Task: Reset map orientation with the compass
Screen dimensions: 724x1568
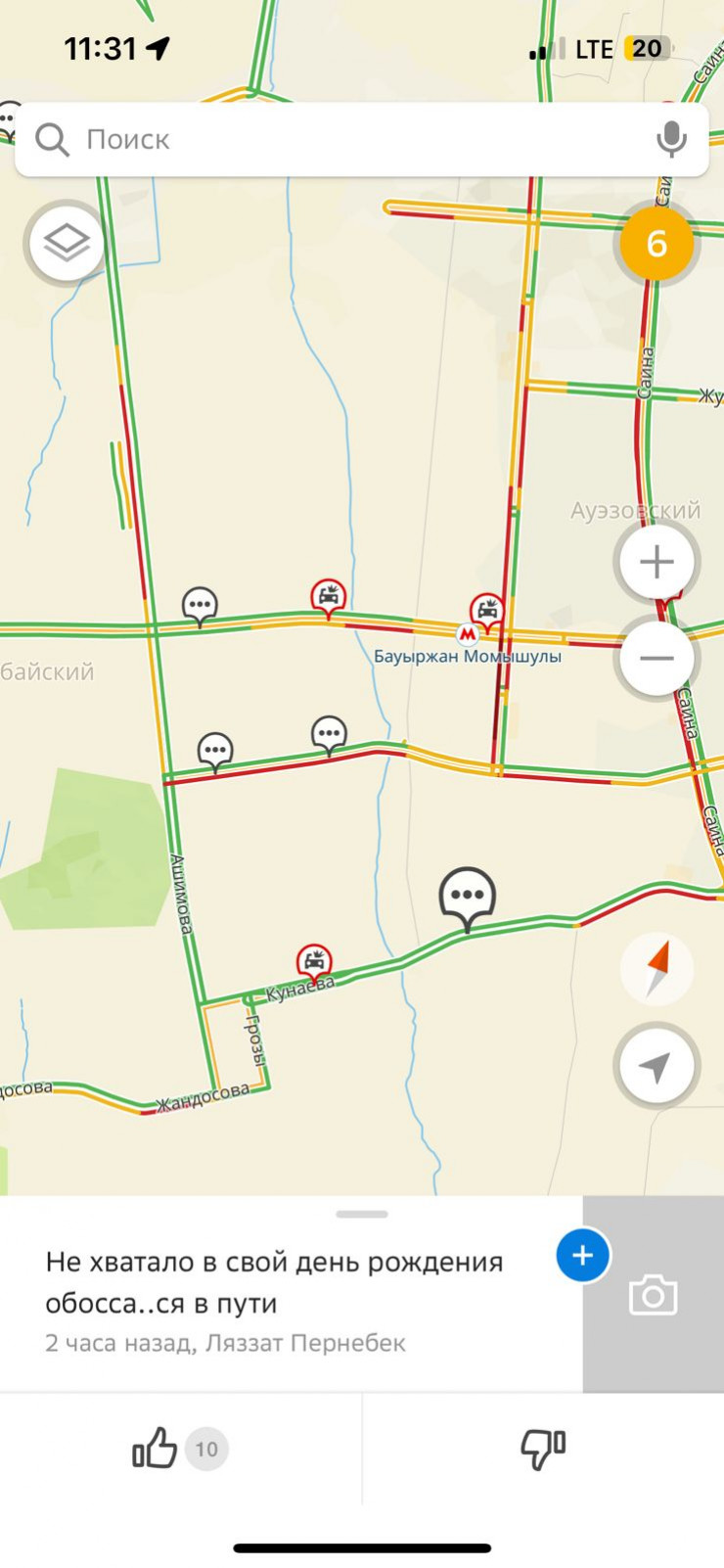Action: (656, 968)
